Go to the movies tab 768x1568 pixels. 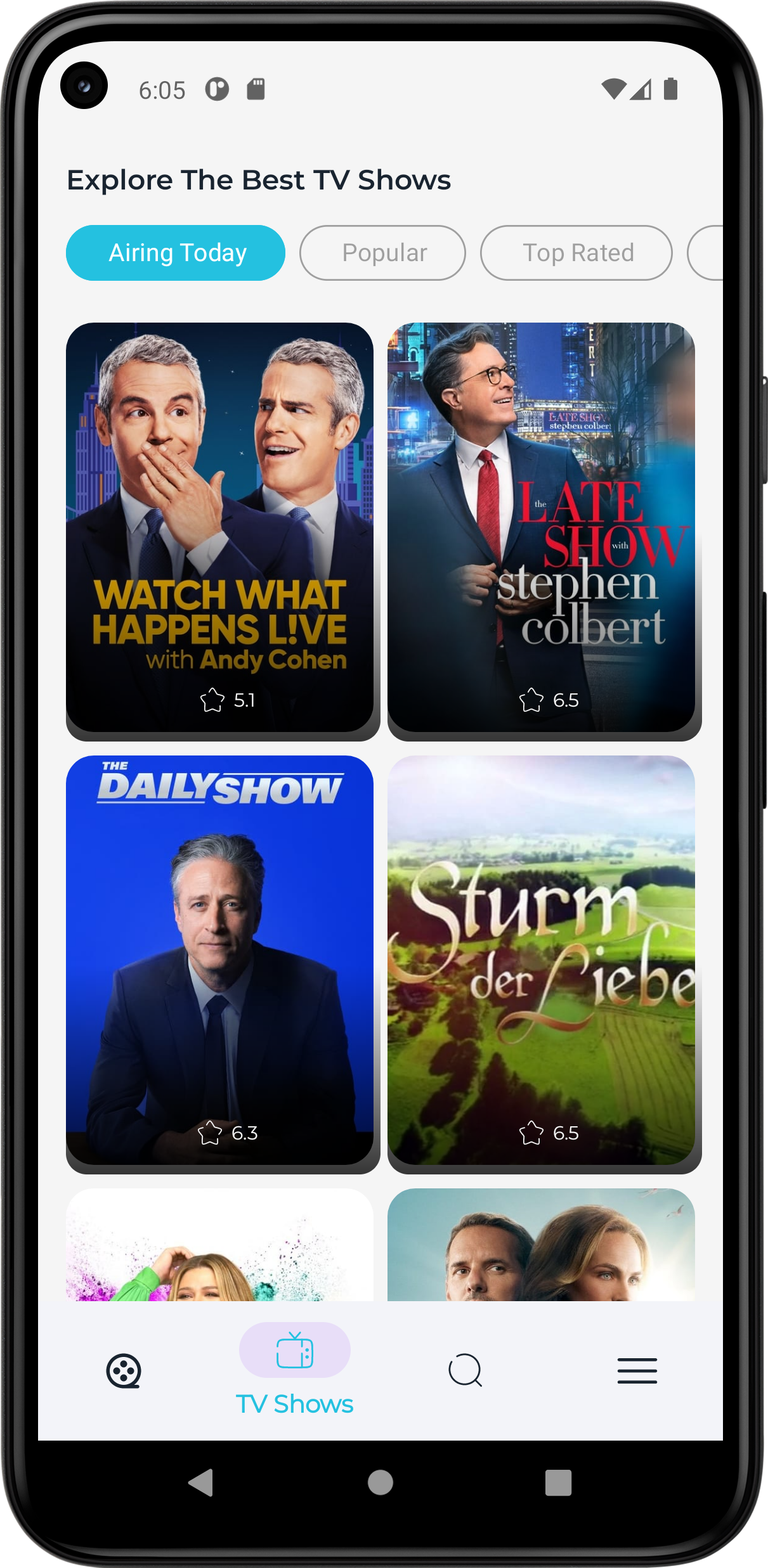pyautogui.click(x=124, y=1371)
